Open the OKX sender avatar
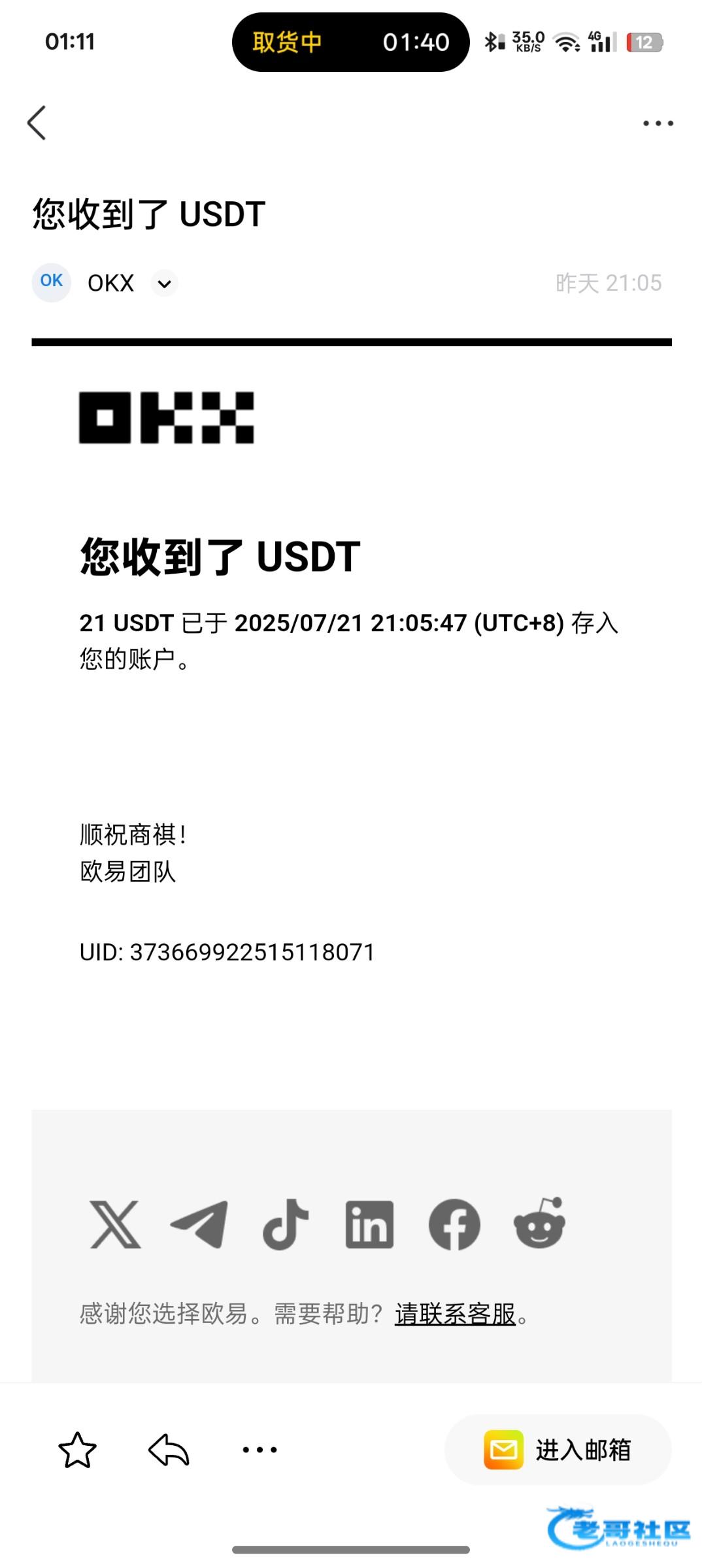 coord(52,282)
